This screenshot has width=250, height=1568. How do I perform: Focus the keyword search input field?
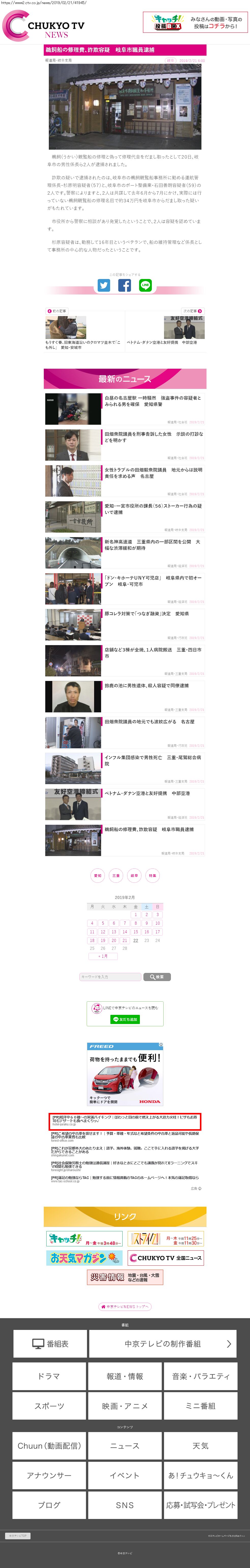pos(110,976)
